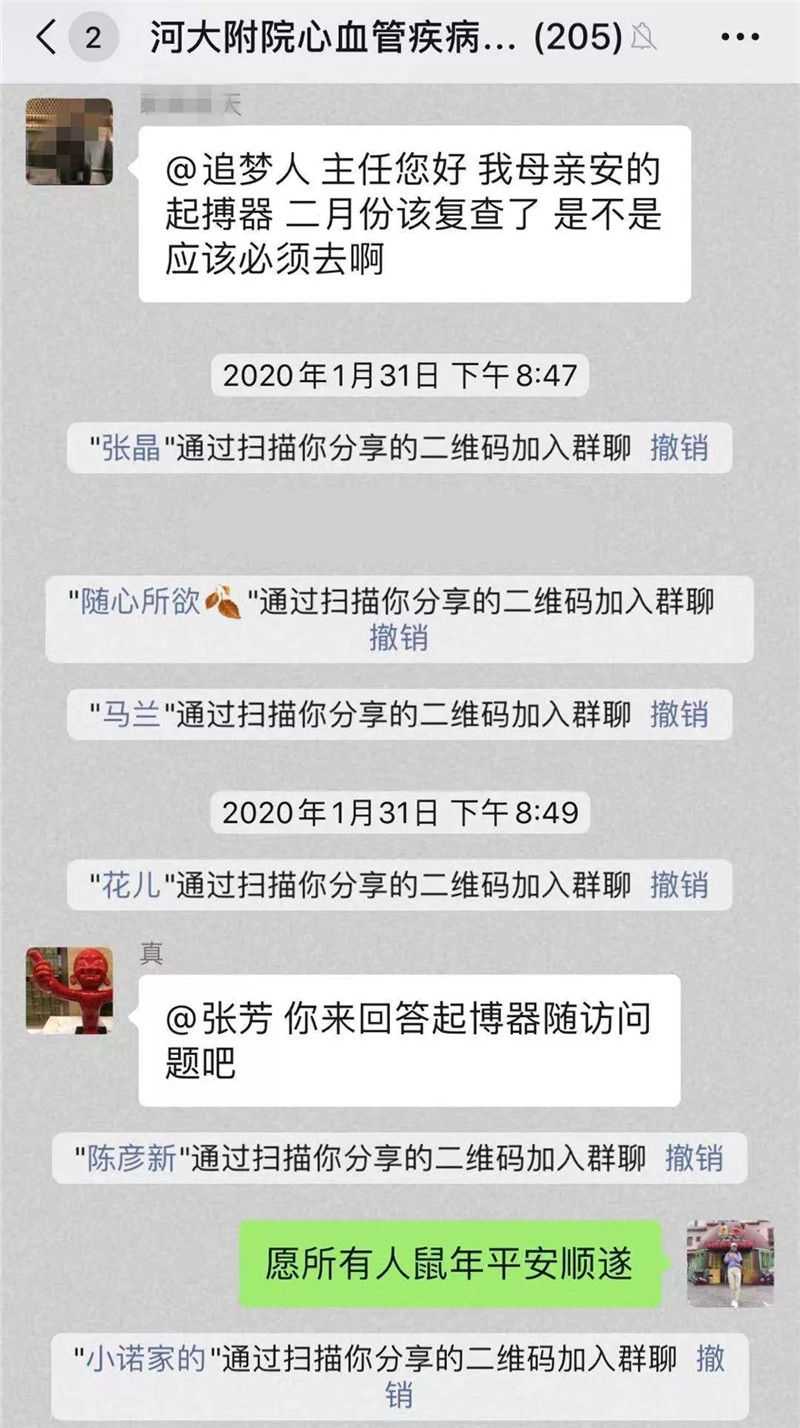
Task: Open the blurred avatar of first sender
Action: 69,141
